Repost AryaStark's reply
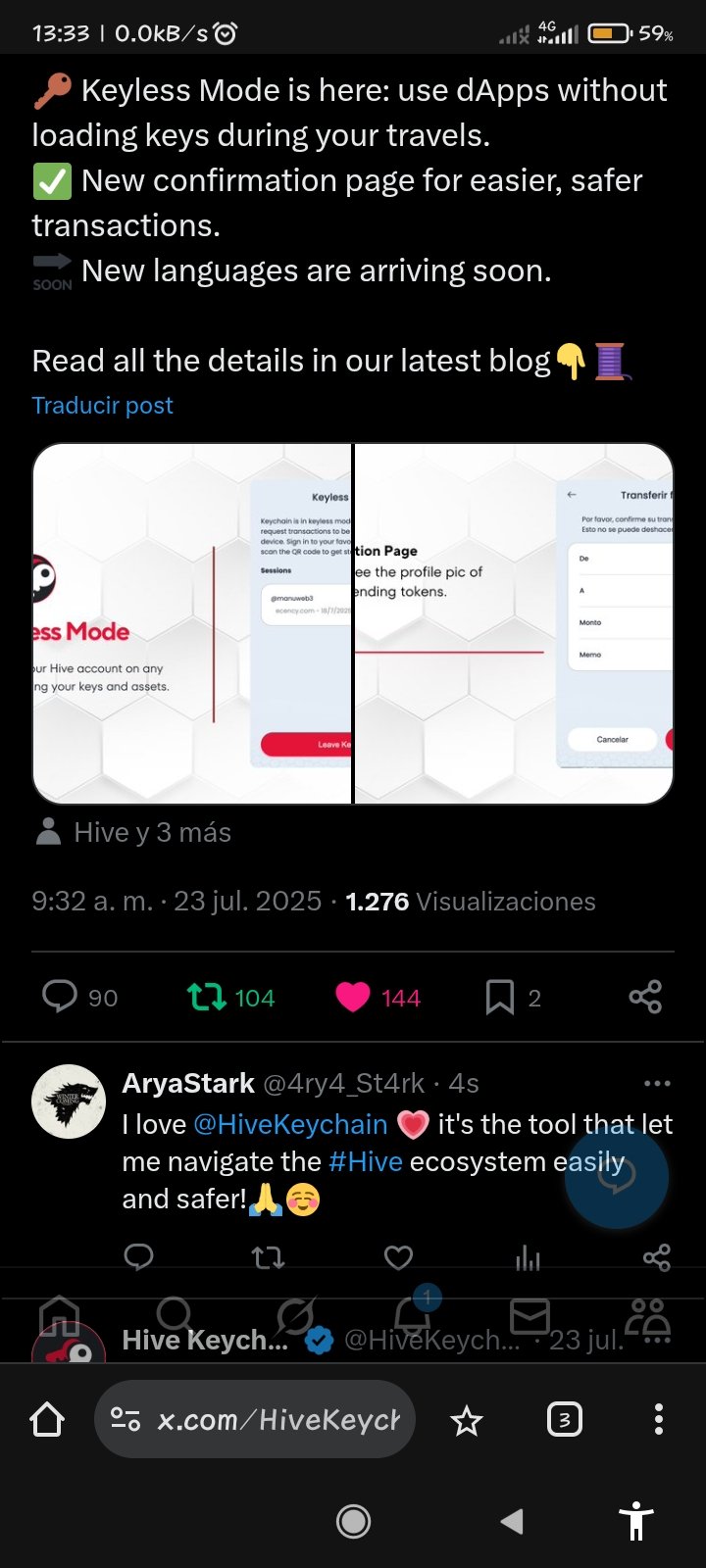The height and width of the screenshot is (1568, 706). click(x=268, y=1257)
